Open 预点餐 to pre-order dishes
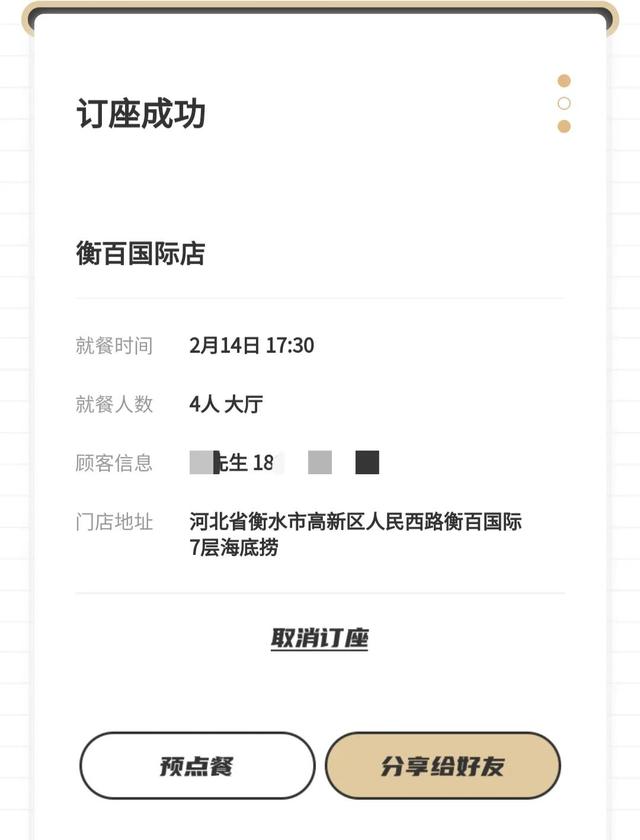The image size is (640, 840). pos(197,766)
